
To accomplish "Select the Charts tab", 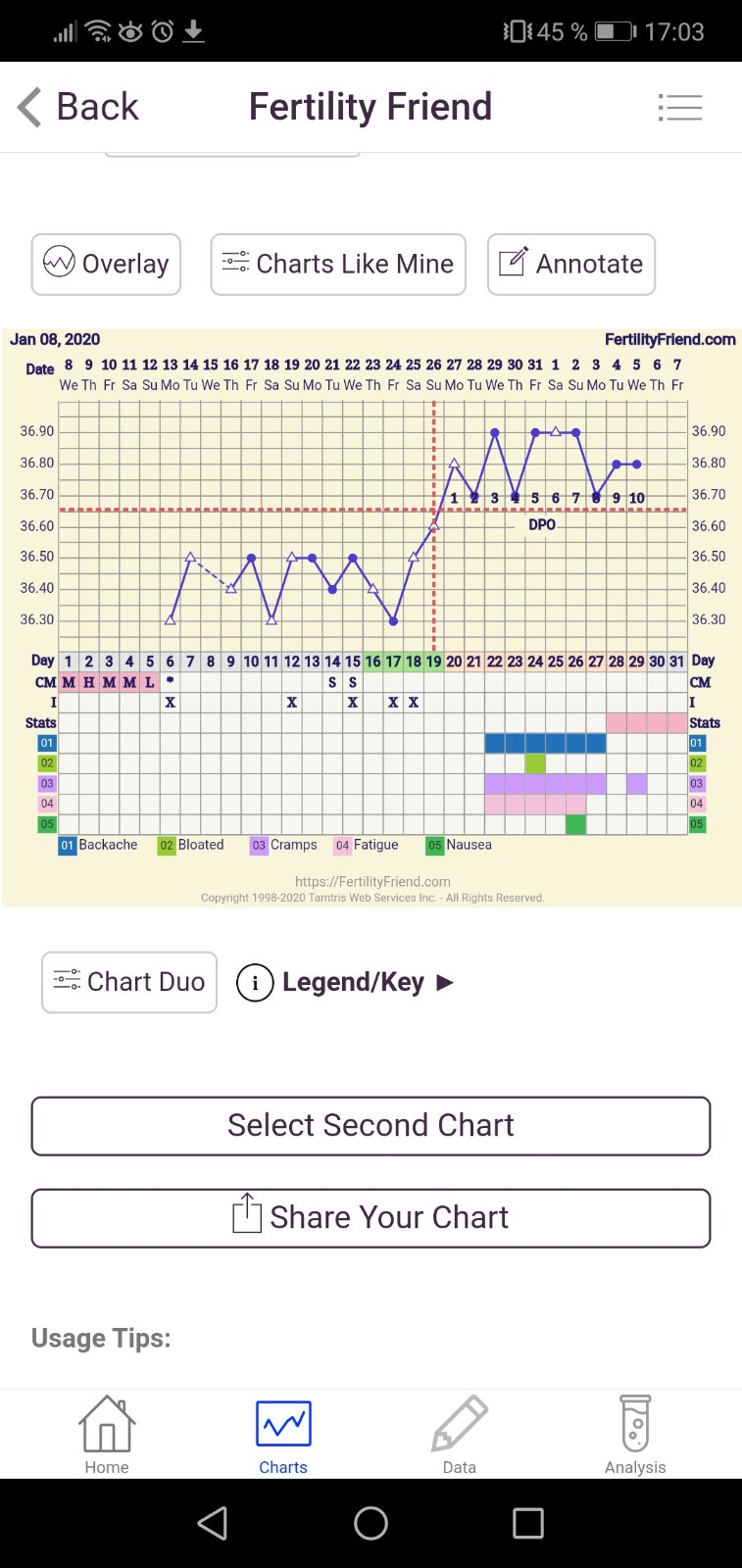I will 283,1435.
